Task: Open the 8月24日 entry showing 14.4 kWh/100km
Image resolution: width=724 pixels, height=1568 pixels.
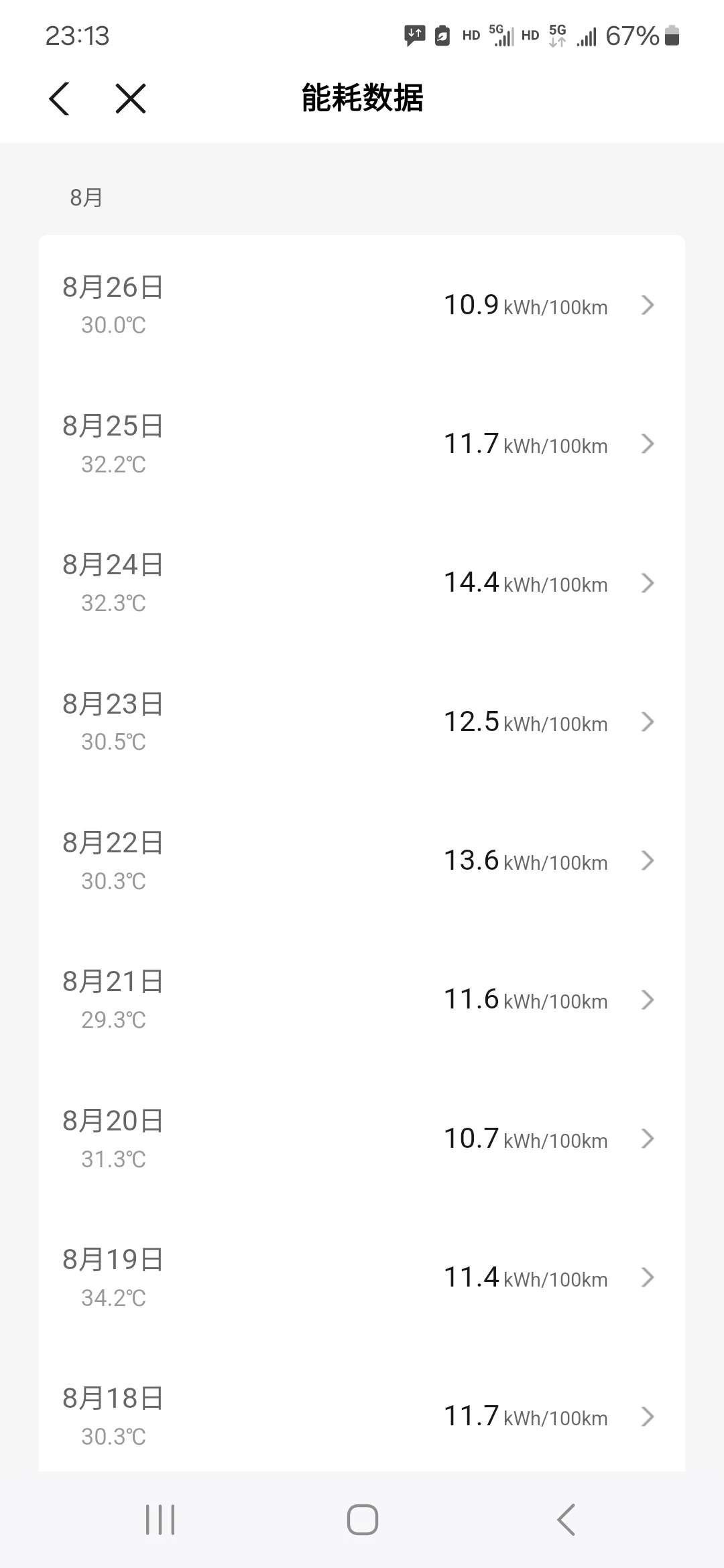Action: [x=362, y=583]
